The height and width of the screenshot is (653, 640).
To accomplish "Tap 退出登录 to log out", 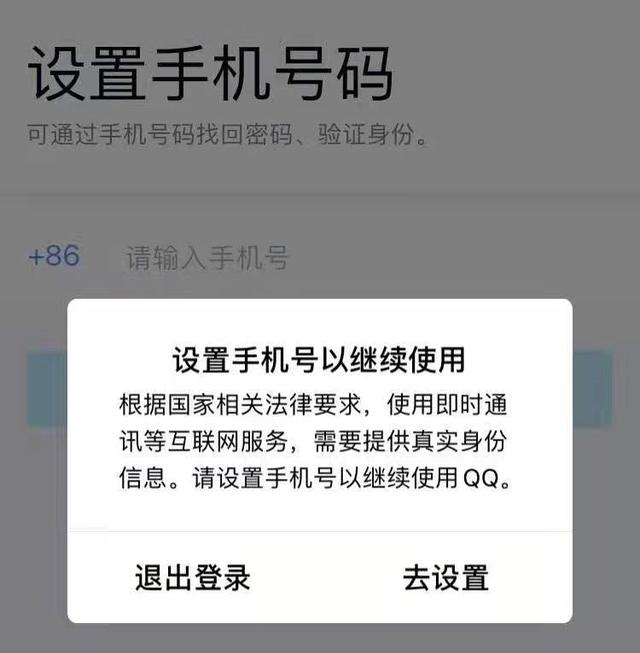I will pos(192,577).
